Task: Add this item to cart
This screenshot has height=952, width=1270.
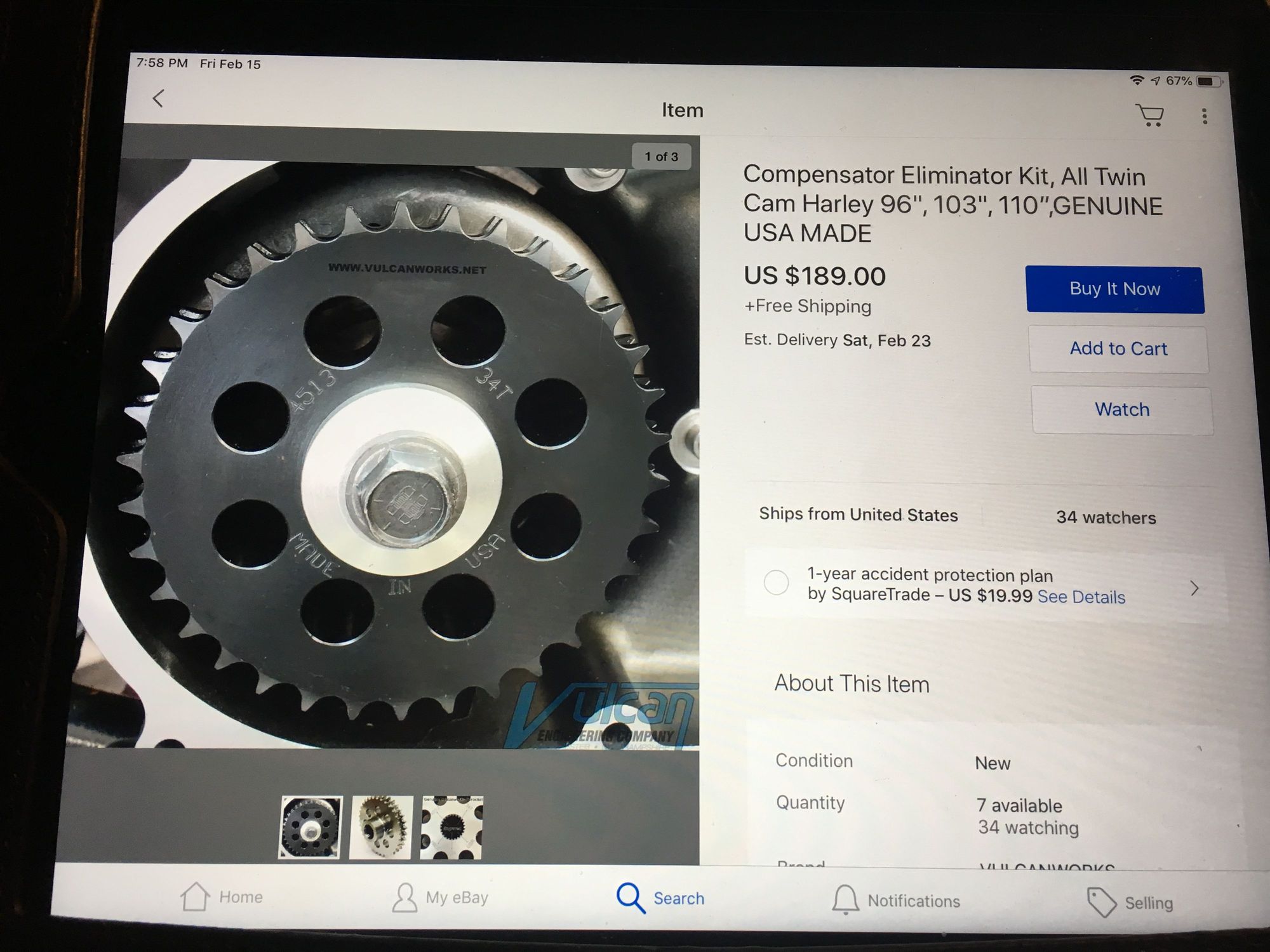Action: [x=1118, y=349]
